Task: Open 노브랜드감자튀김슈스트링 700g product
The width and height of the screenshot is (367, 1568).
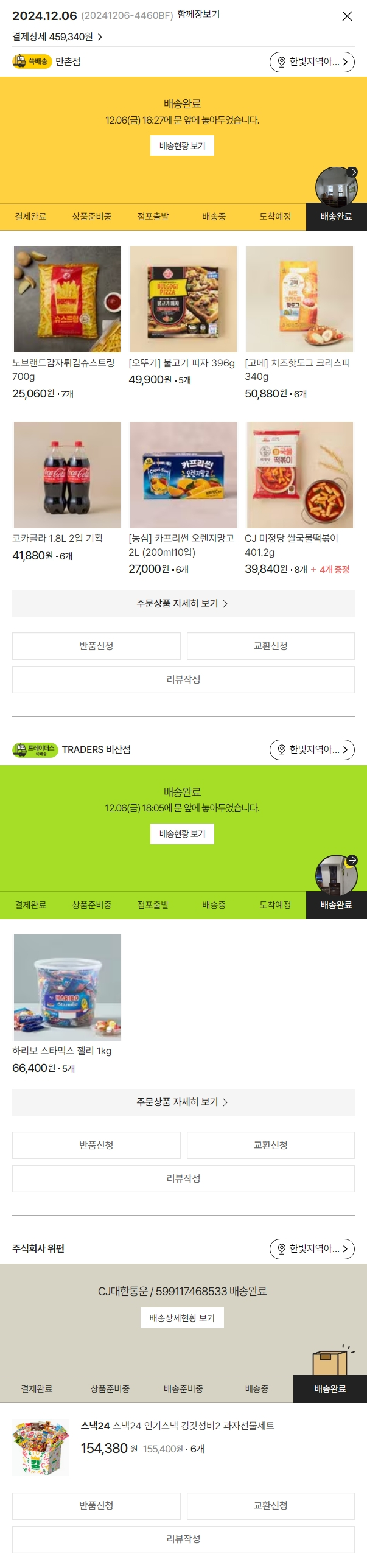Action: tap(67, 299)
